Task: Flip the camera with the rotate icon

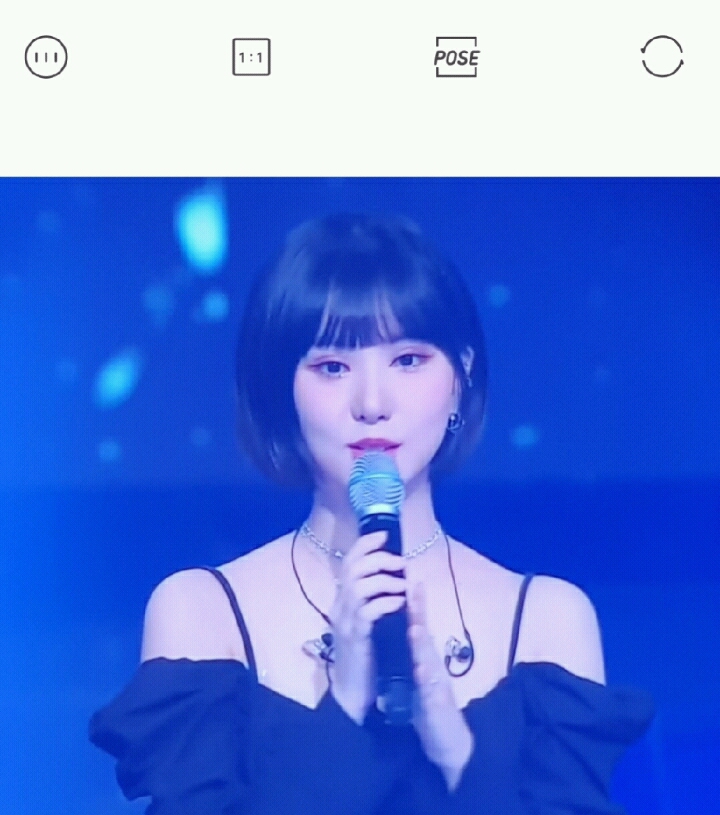Action: [x=662, y=57]
